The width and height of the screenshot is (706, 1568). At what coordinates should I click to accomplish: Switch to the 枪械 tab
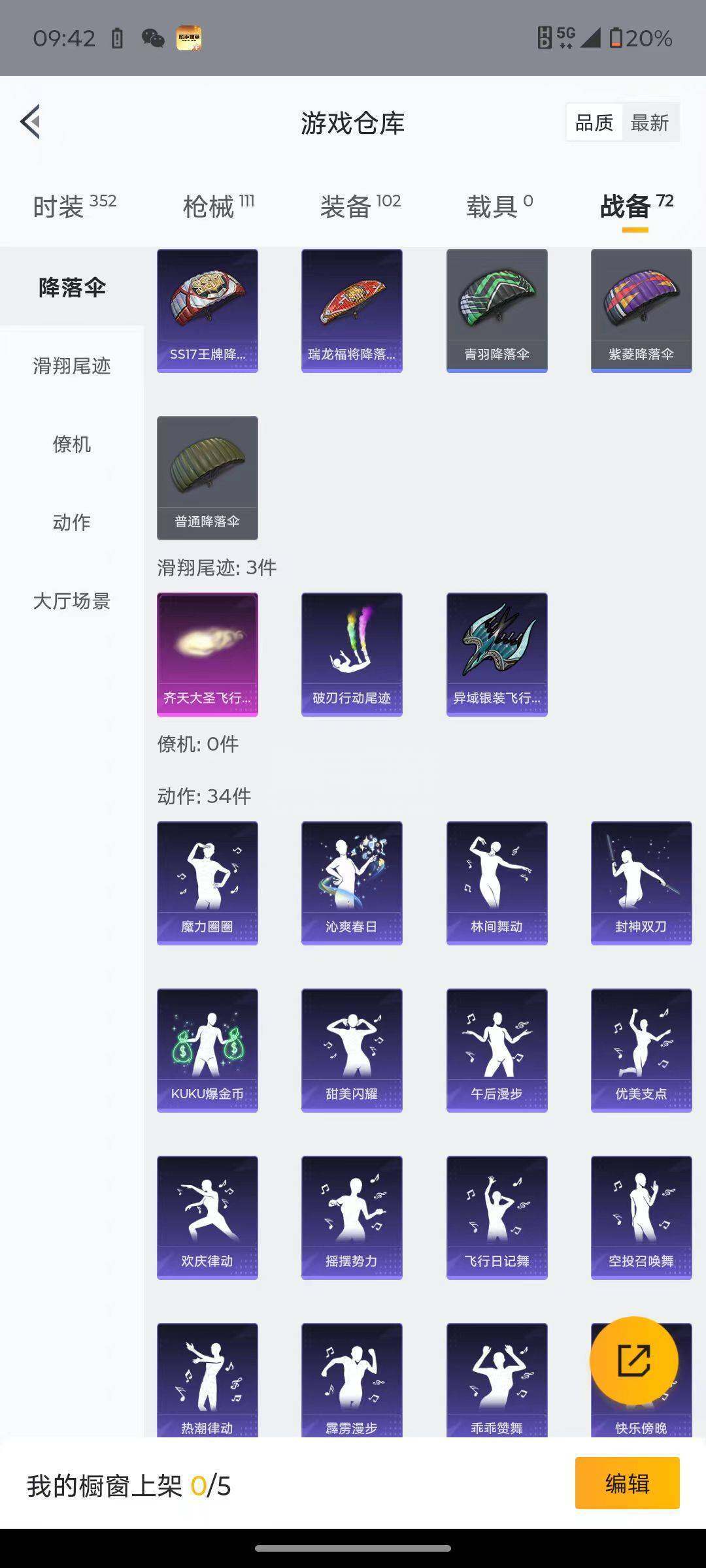pyautogui.click(x=218, y=206)
